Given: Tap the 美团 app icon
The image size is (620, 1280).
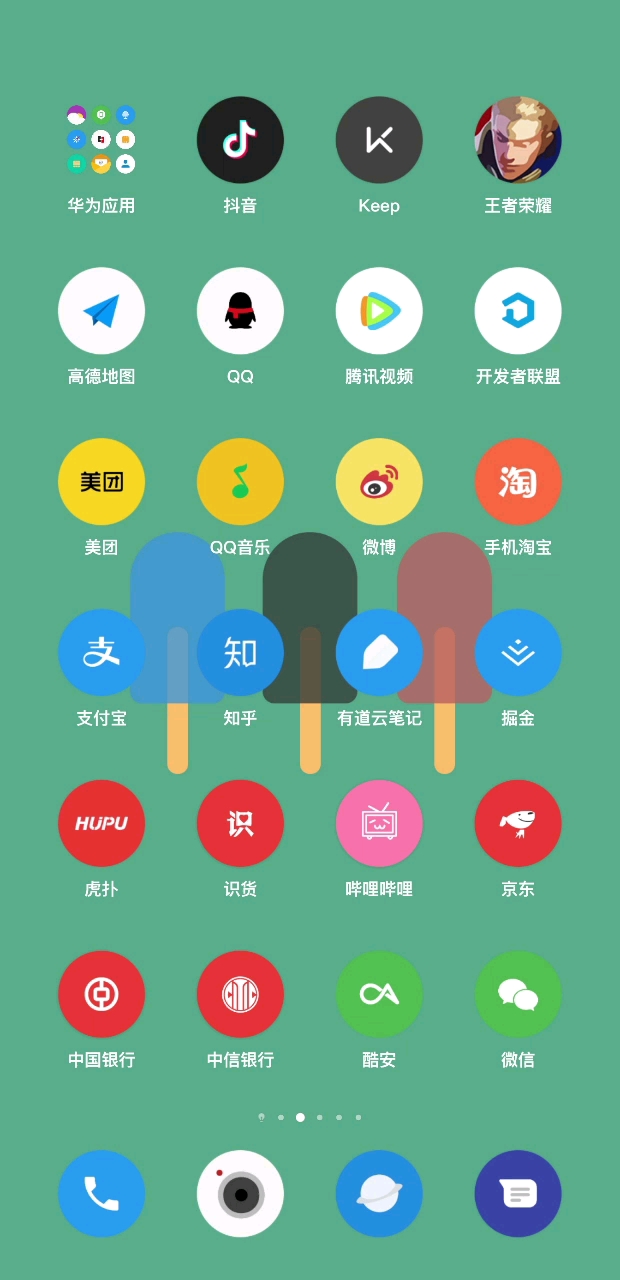Looking at the screenshot, I should pyautogui.click(x=101, y=482).
